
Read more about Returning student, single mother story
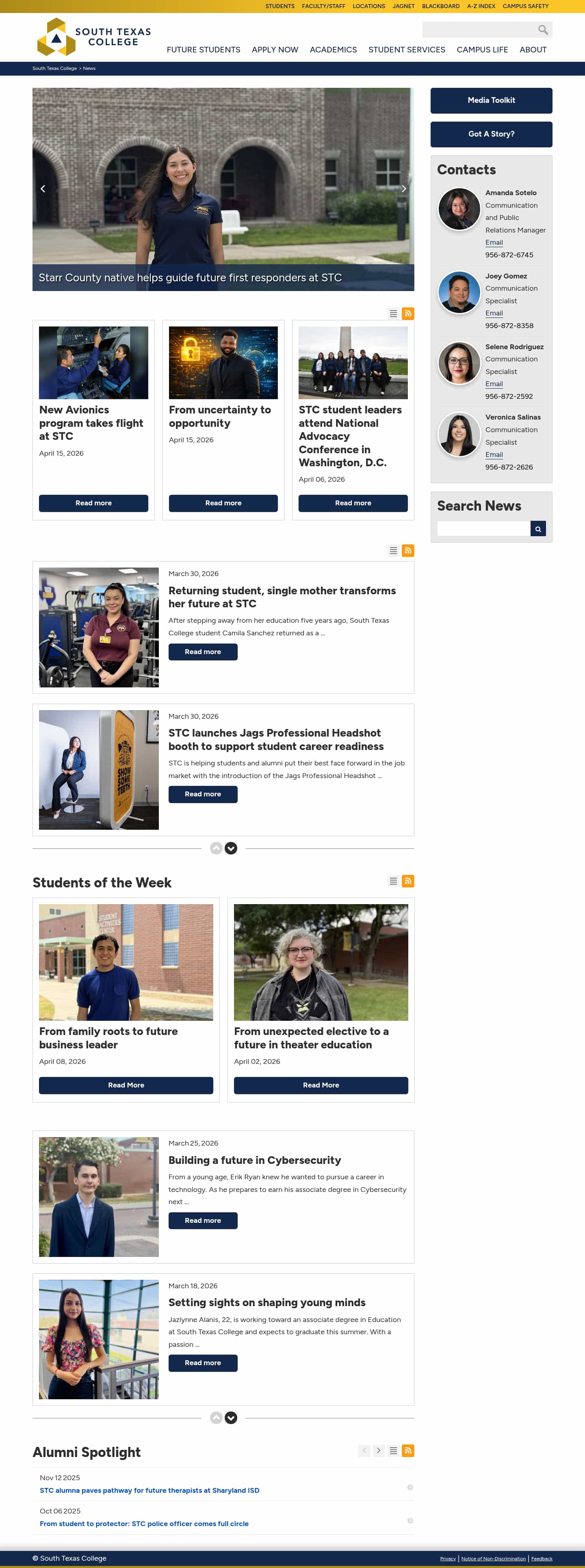click(x=202, y=651)
